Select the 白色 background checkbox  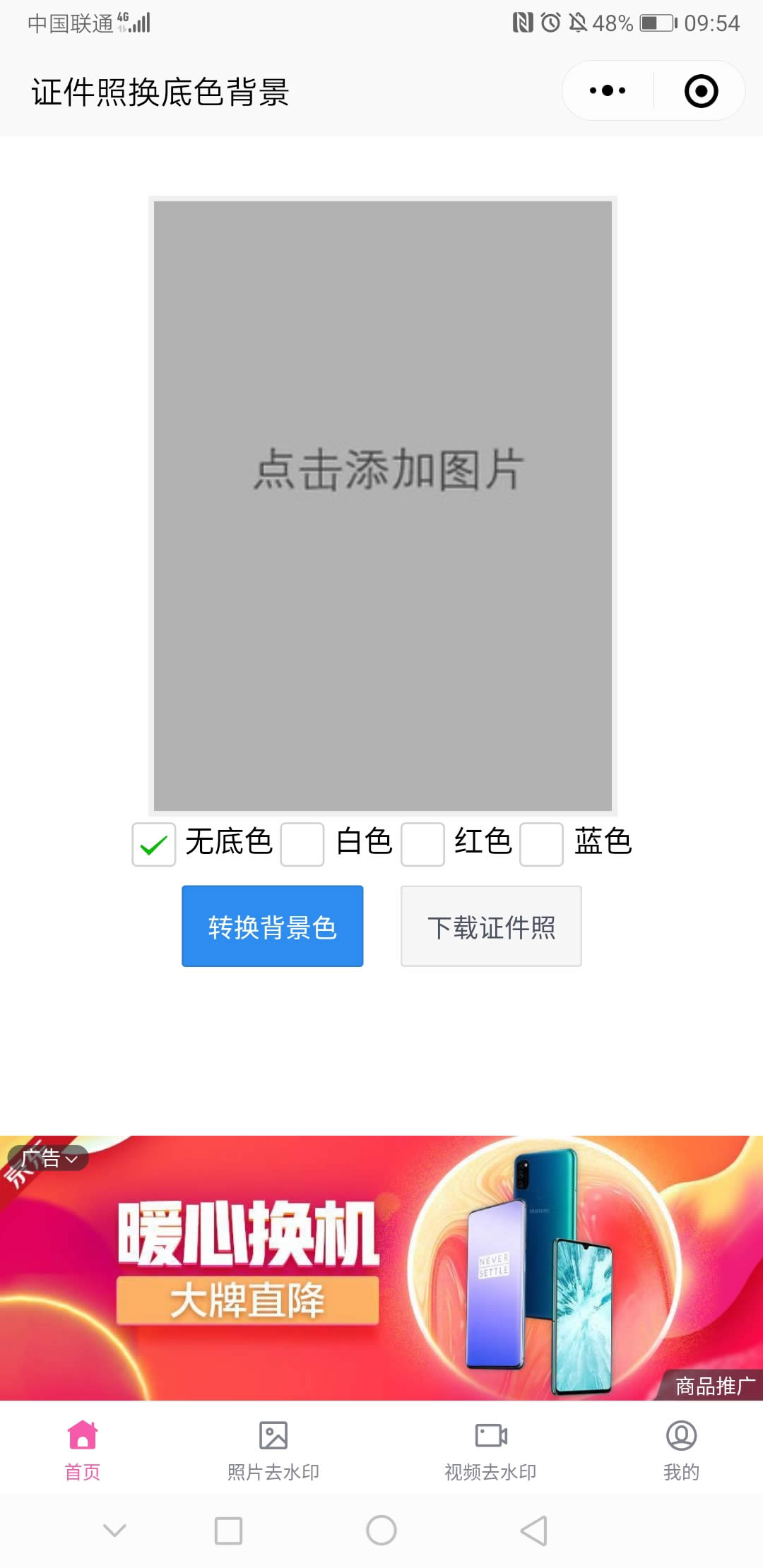(302, 845)
